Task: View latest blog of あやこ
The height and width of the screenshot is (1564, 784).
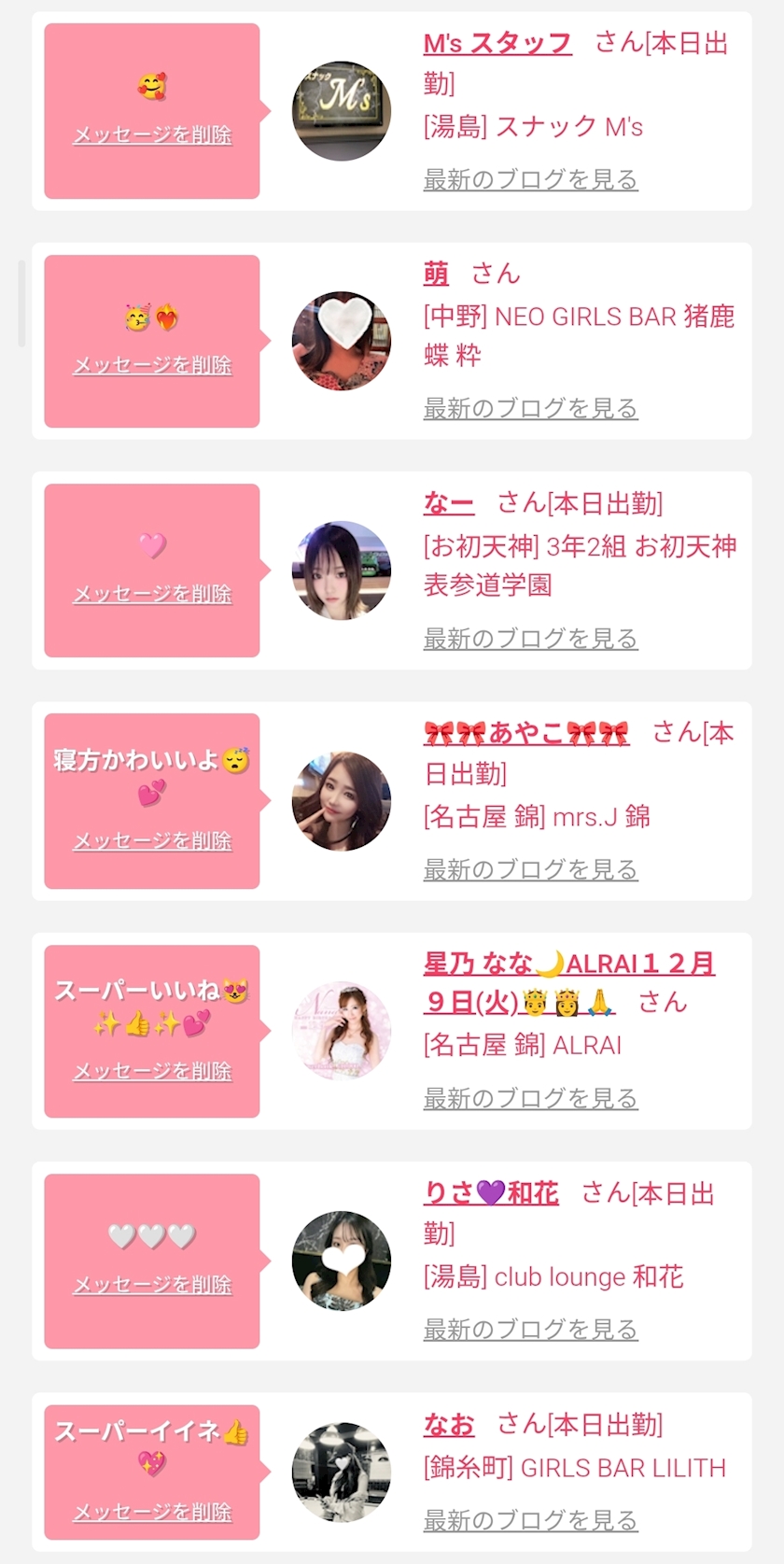Action: 530,869
